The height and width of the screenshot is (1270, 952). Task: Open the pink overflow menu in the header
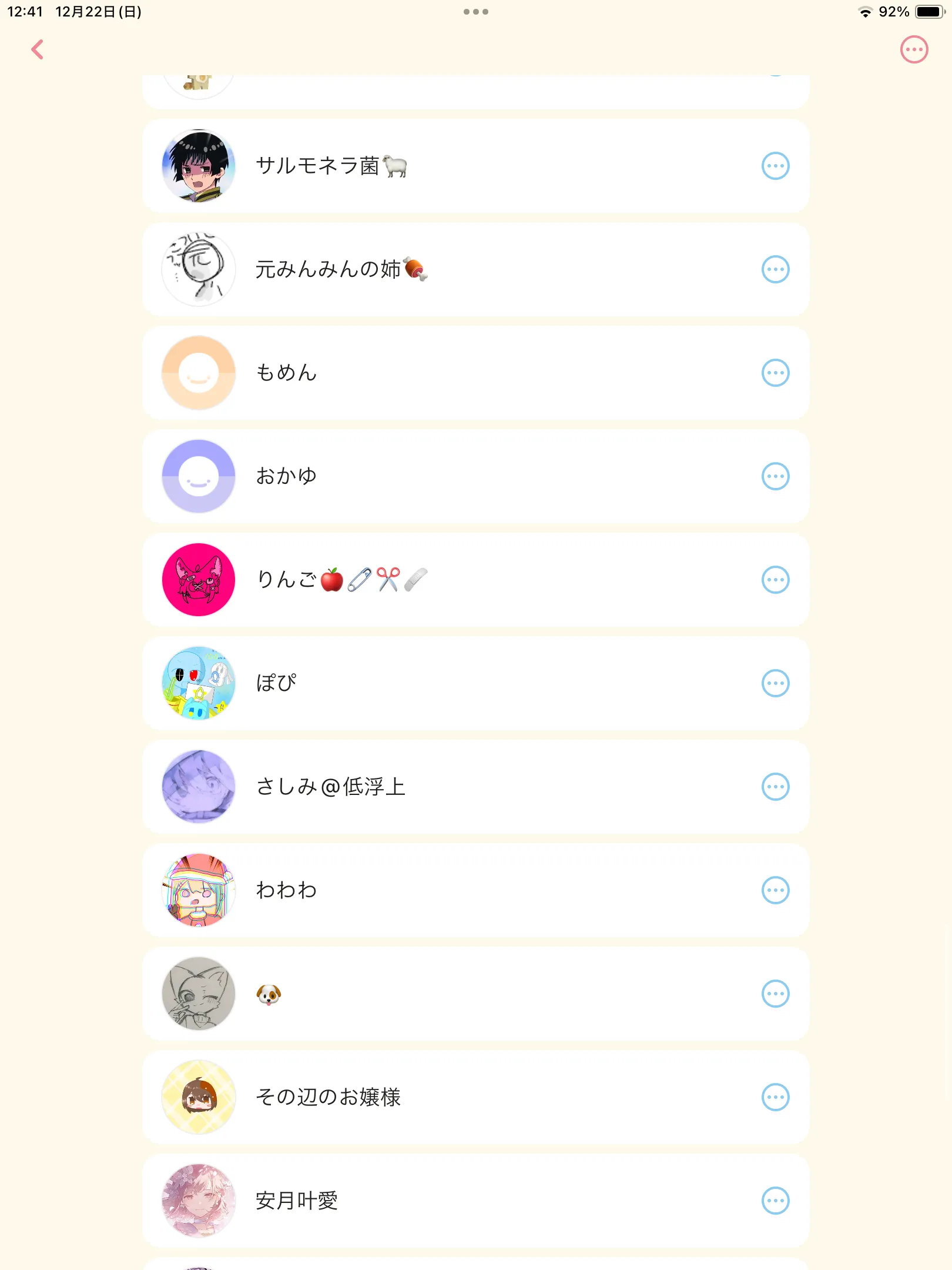pos(914,50)
